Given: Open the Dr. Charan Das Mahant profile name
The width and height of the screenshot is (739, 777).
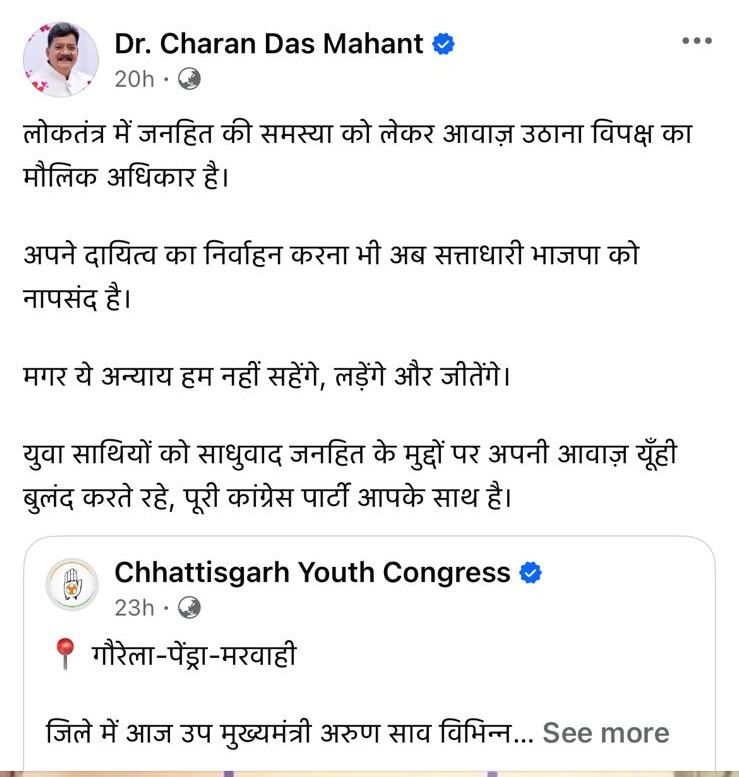Looking at the screenshot, I should [x=269, y=43].
